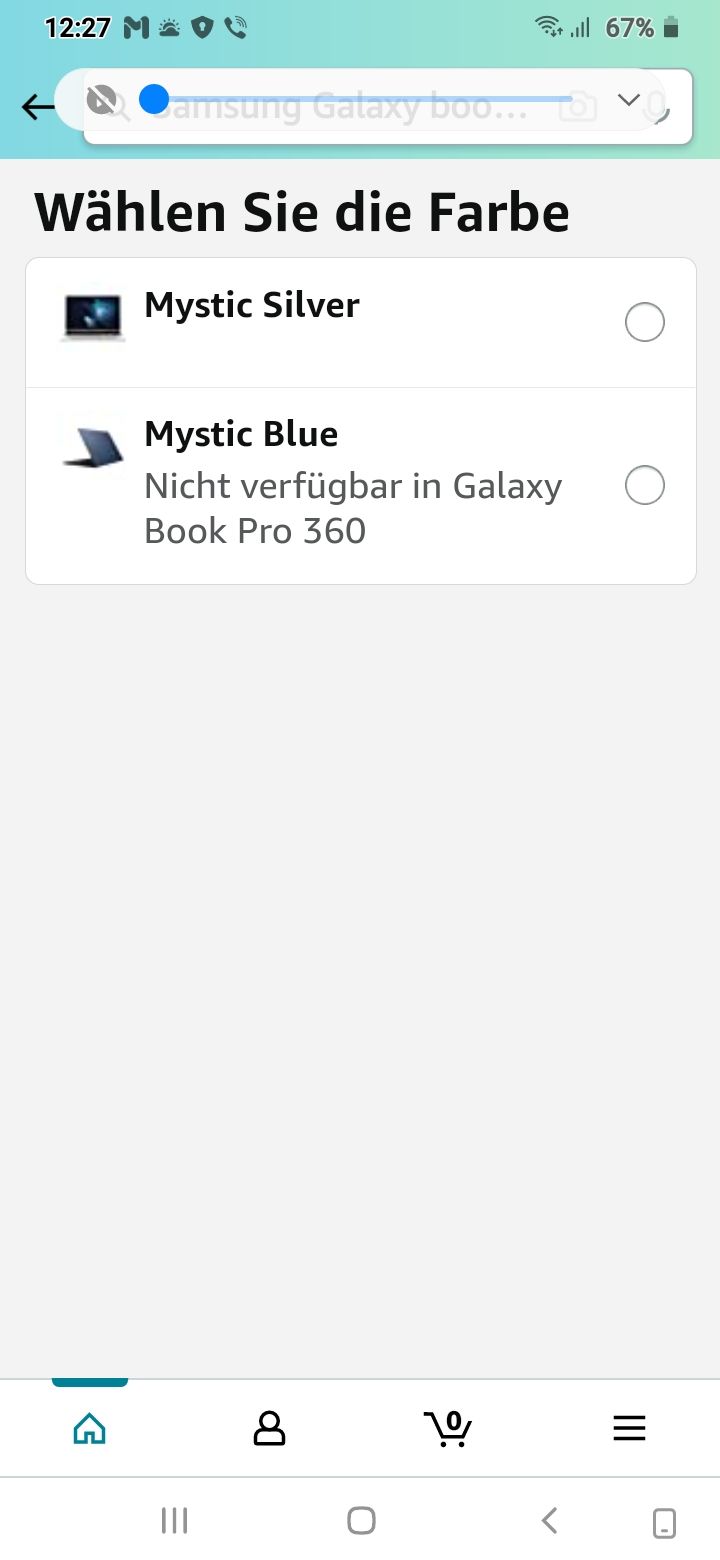This screenshot has width=720, height=1560.
Task: View the shopping cart
Action: (x=448, y=1429)
